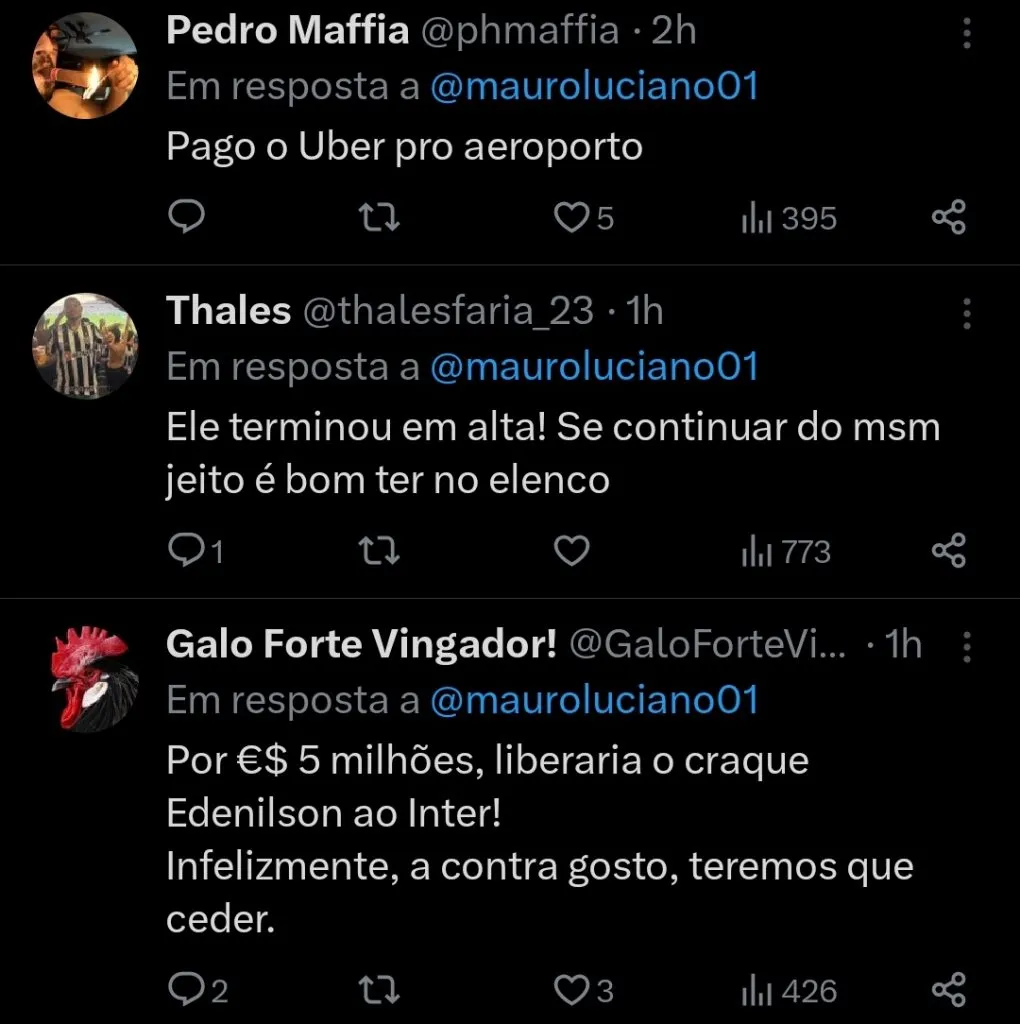Open the reply icon on Pedro Maffia's tweet
This screenshot has height=1024, width=1020.
click(188, 216)
